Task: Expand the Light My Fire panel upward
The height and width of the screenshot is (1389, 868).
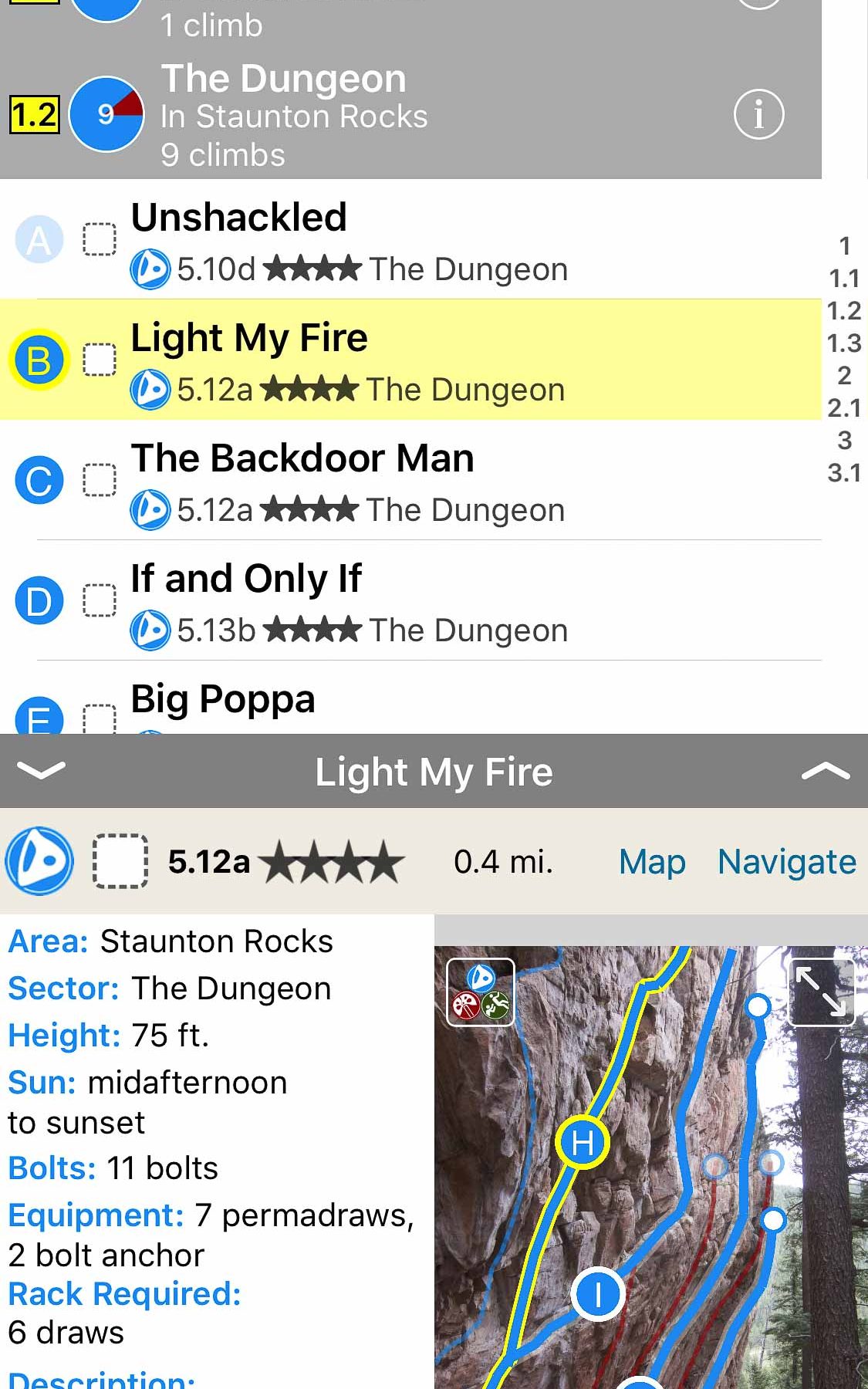Action: pyautogui.click(x=825, y=771)
